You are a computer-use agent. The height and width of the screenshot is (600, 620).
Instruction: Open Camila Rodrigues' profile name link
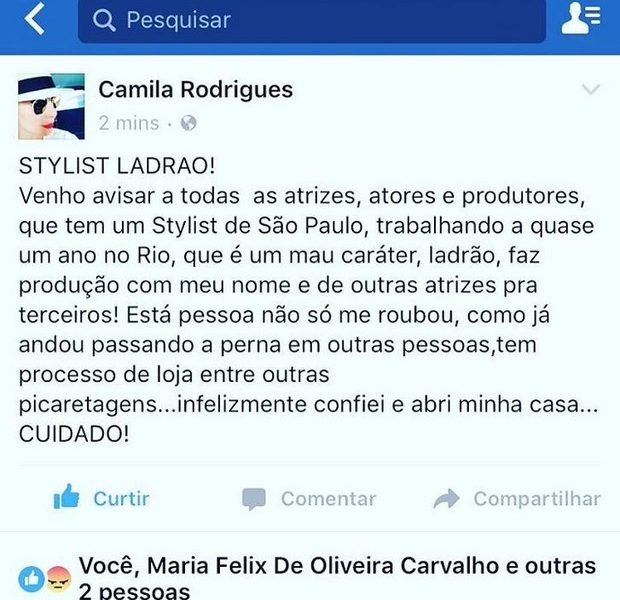pos(196,89)
